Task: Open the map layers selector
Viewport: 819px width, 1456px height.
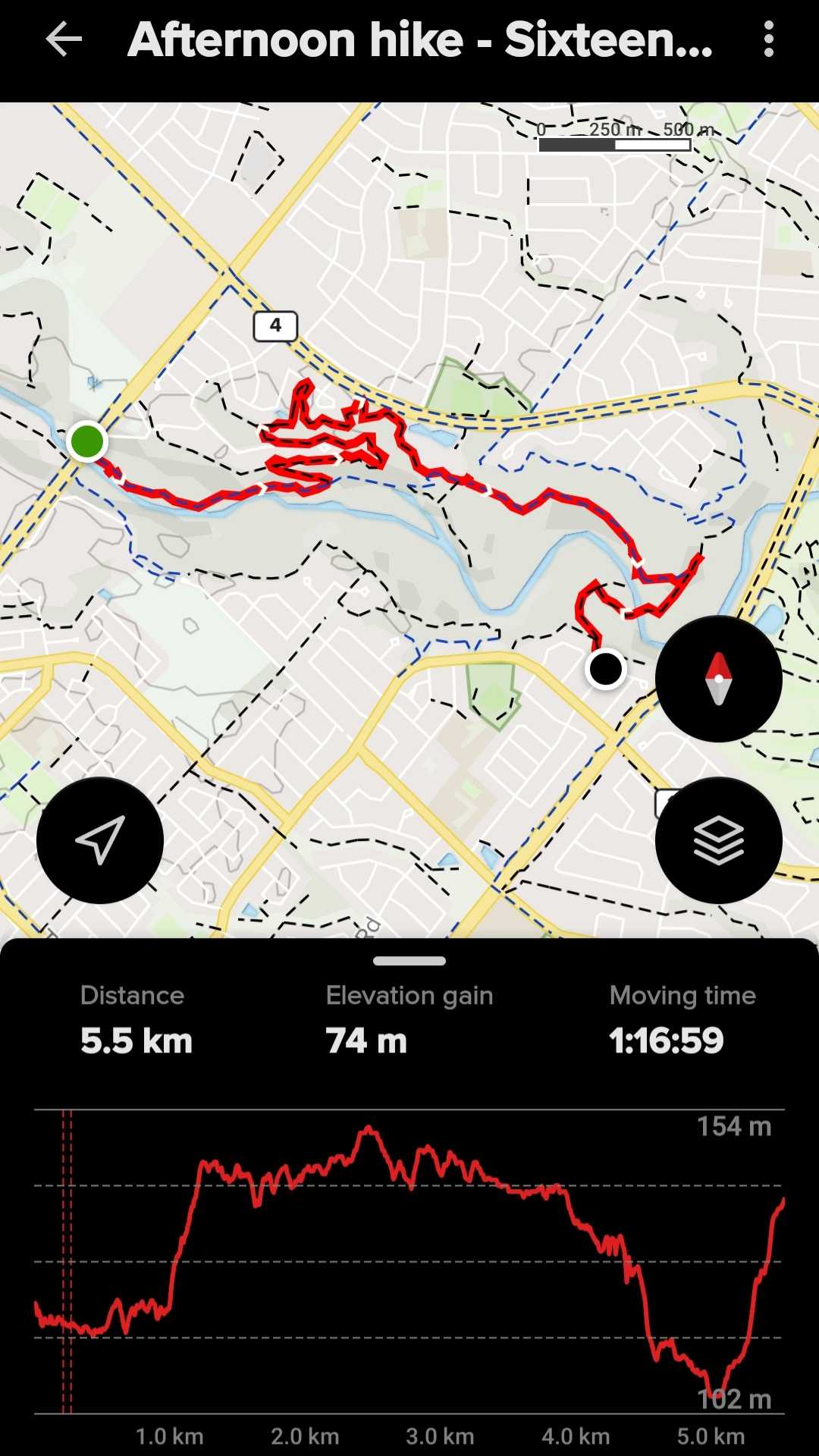Action: click(718, 840)
